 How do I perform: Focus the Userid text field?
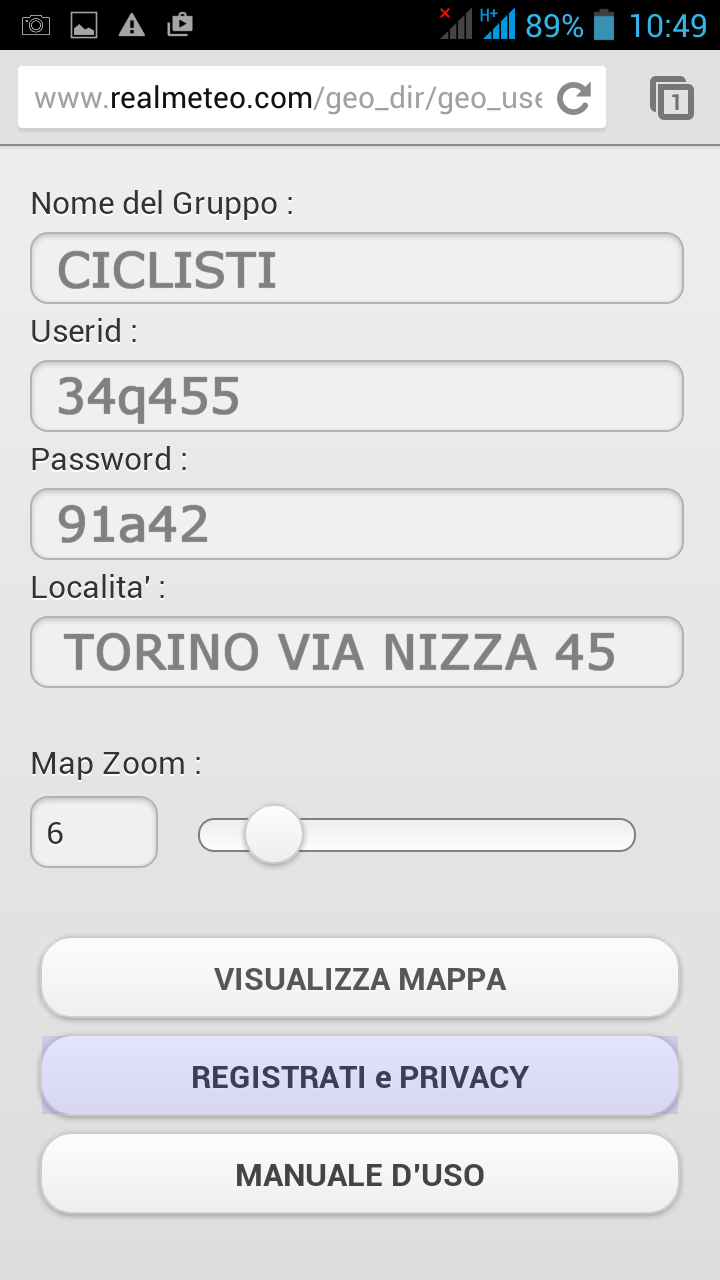[x=357, y=396]
